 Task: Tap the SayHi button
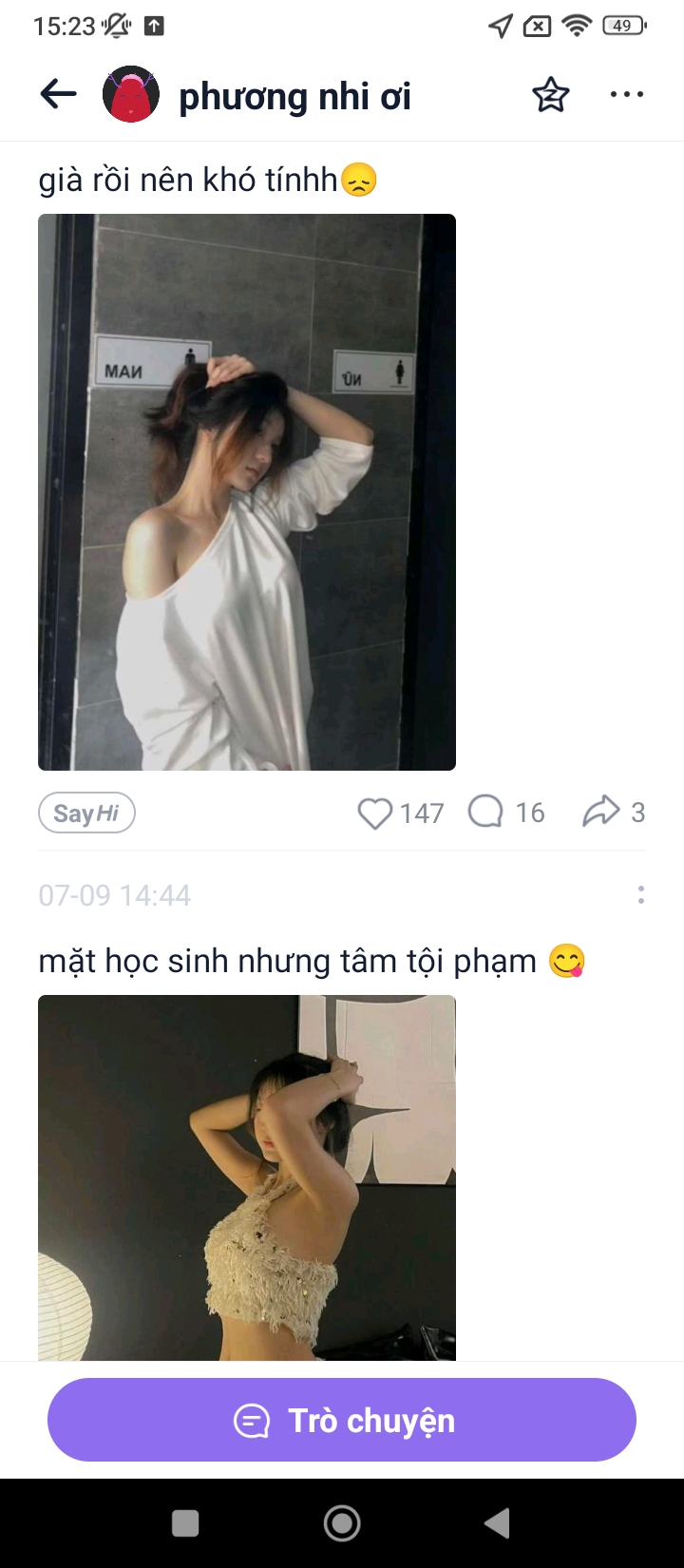coord(86,813)
